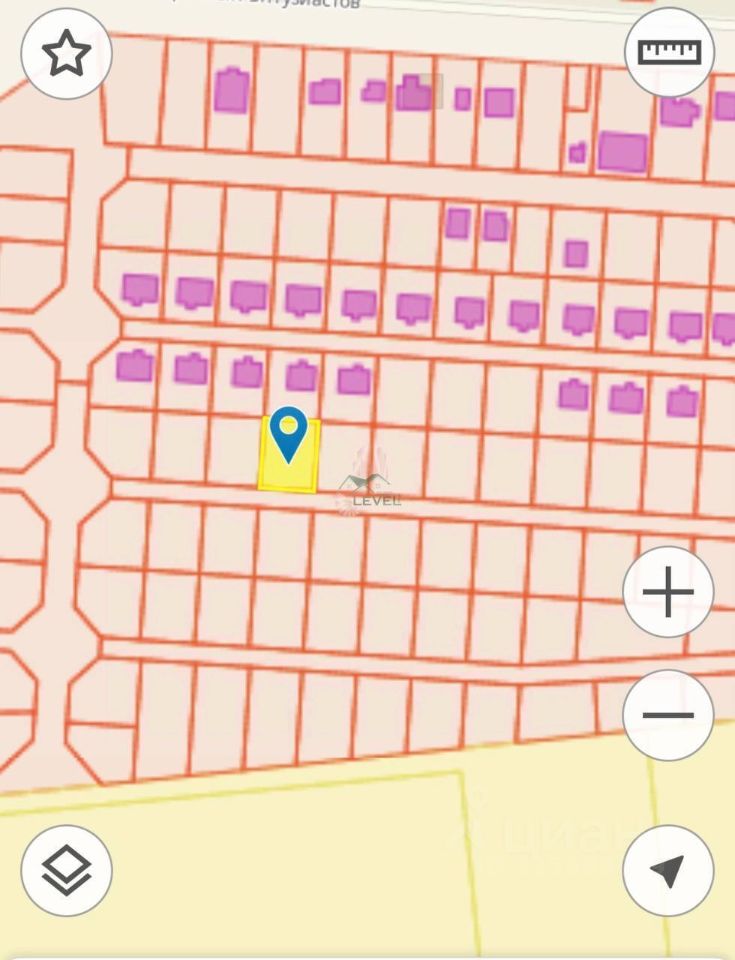Open the ruler measurement tool

click(669, 52)
